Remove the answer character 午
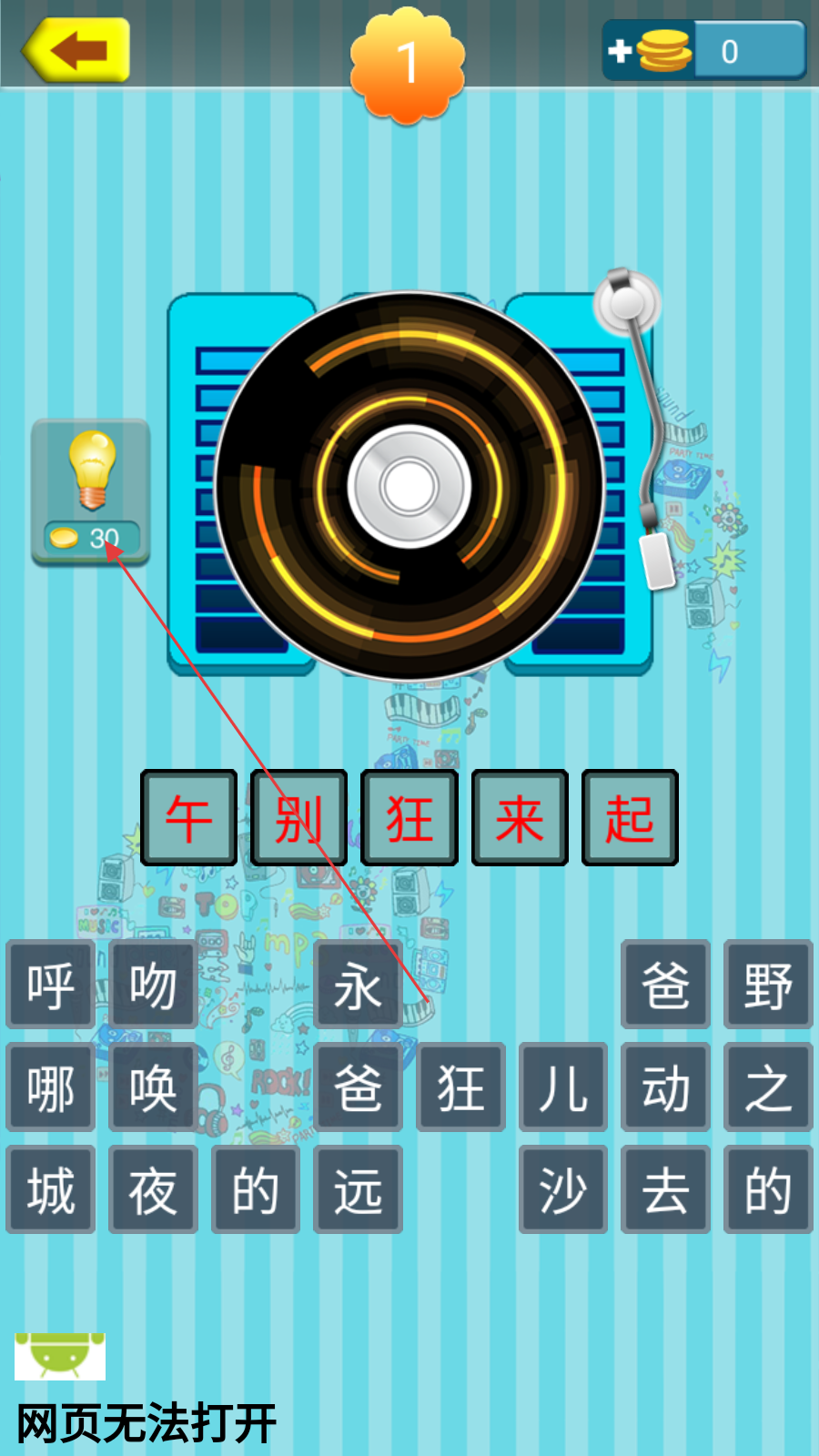Screen dimensions: 819x1456 [188, 817]
